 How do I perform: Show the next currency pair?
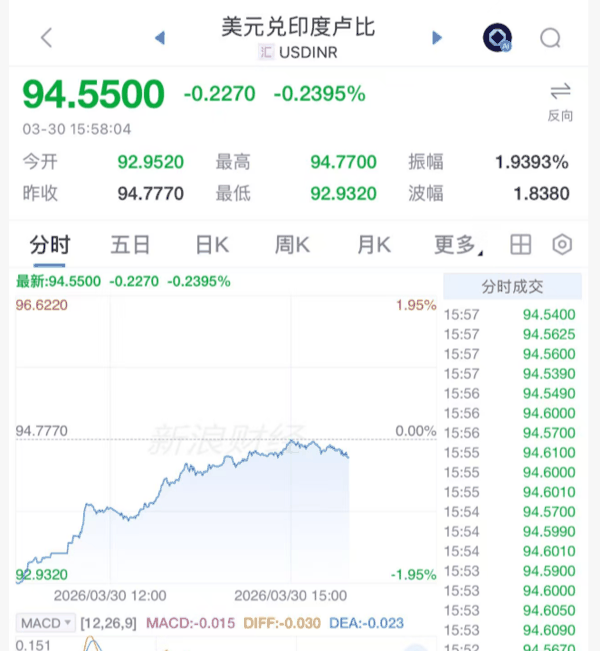coord(437,38)
